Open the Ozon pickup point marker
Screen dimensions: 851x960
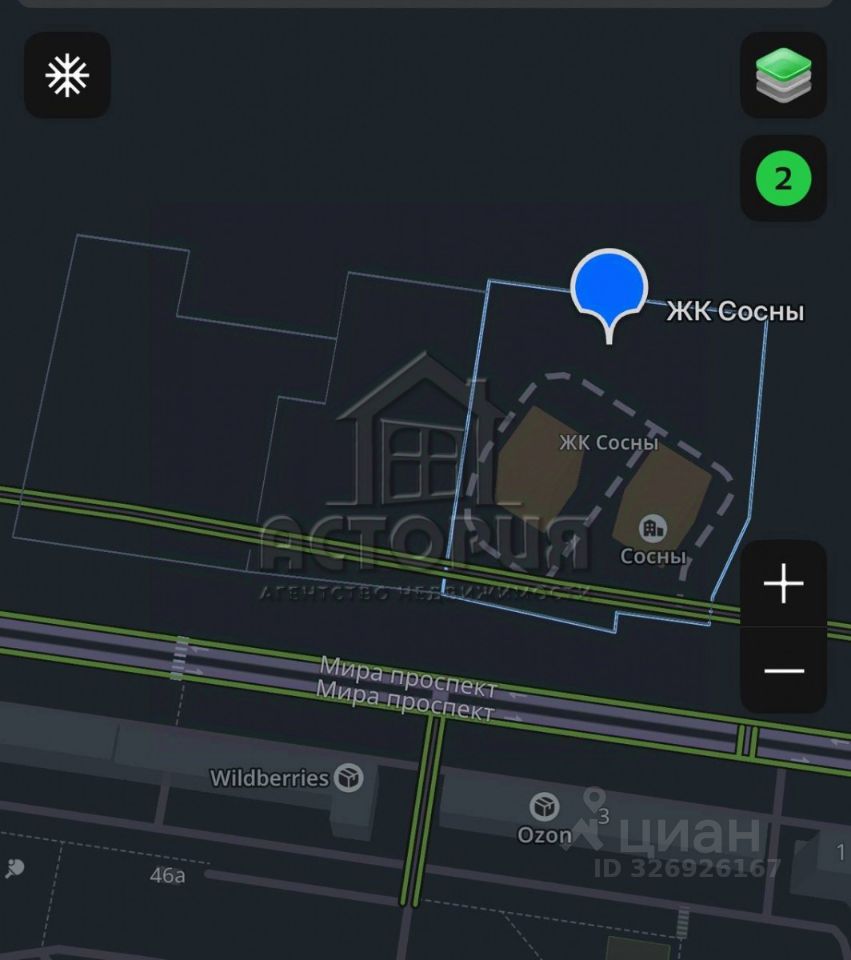pyautogui.click(x=544, y=806)
